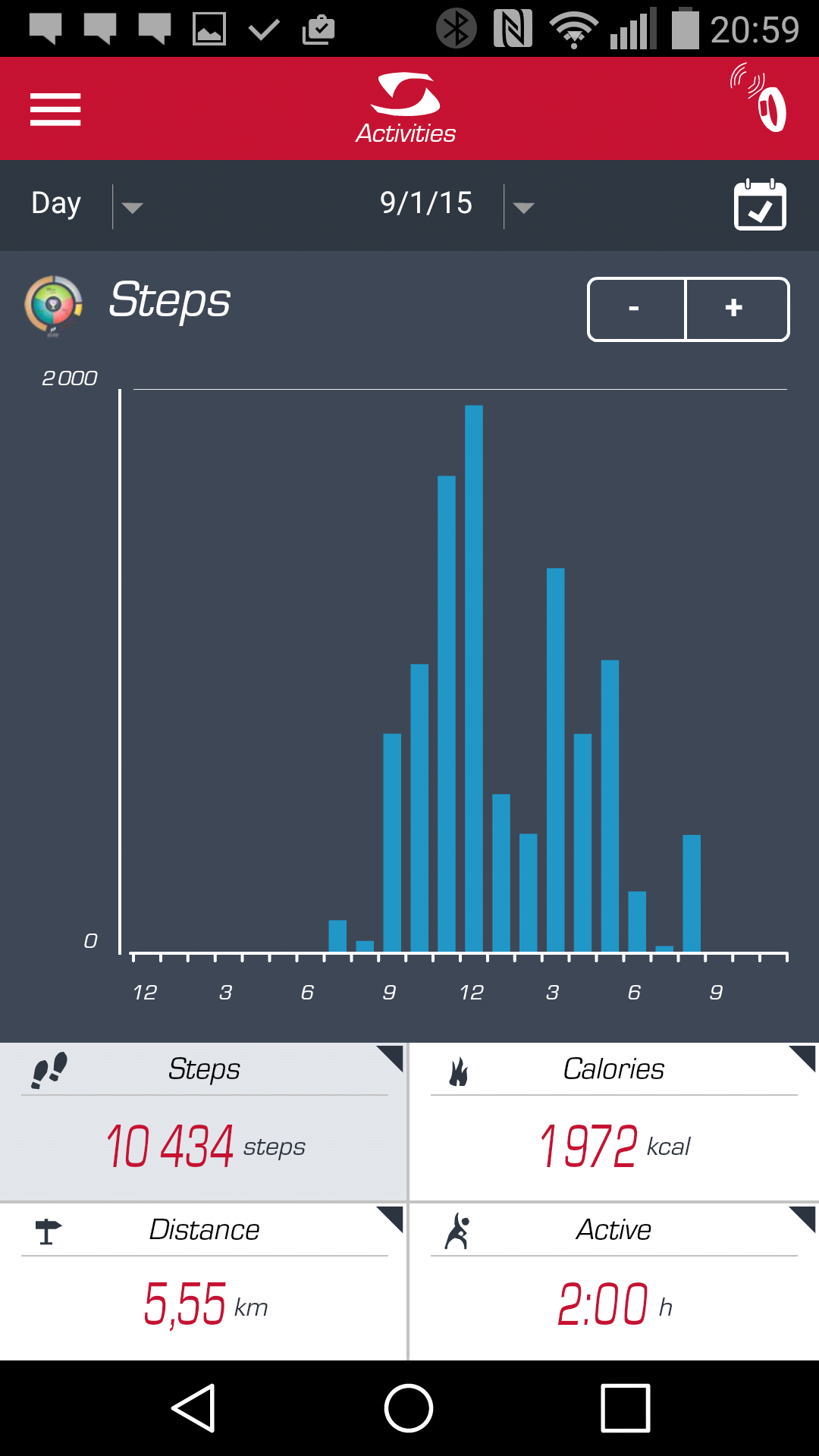
Task: View the Active 2:00 h card
Action: coord(614,1282)
